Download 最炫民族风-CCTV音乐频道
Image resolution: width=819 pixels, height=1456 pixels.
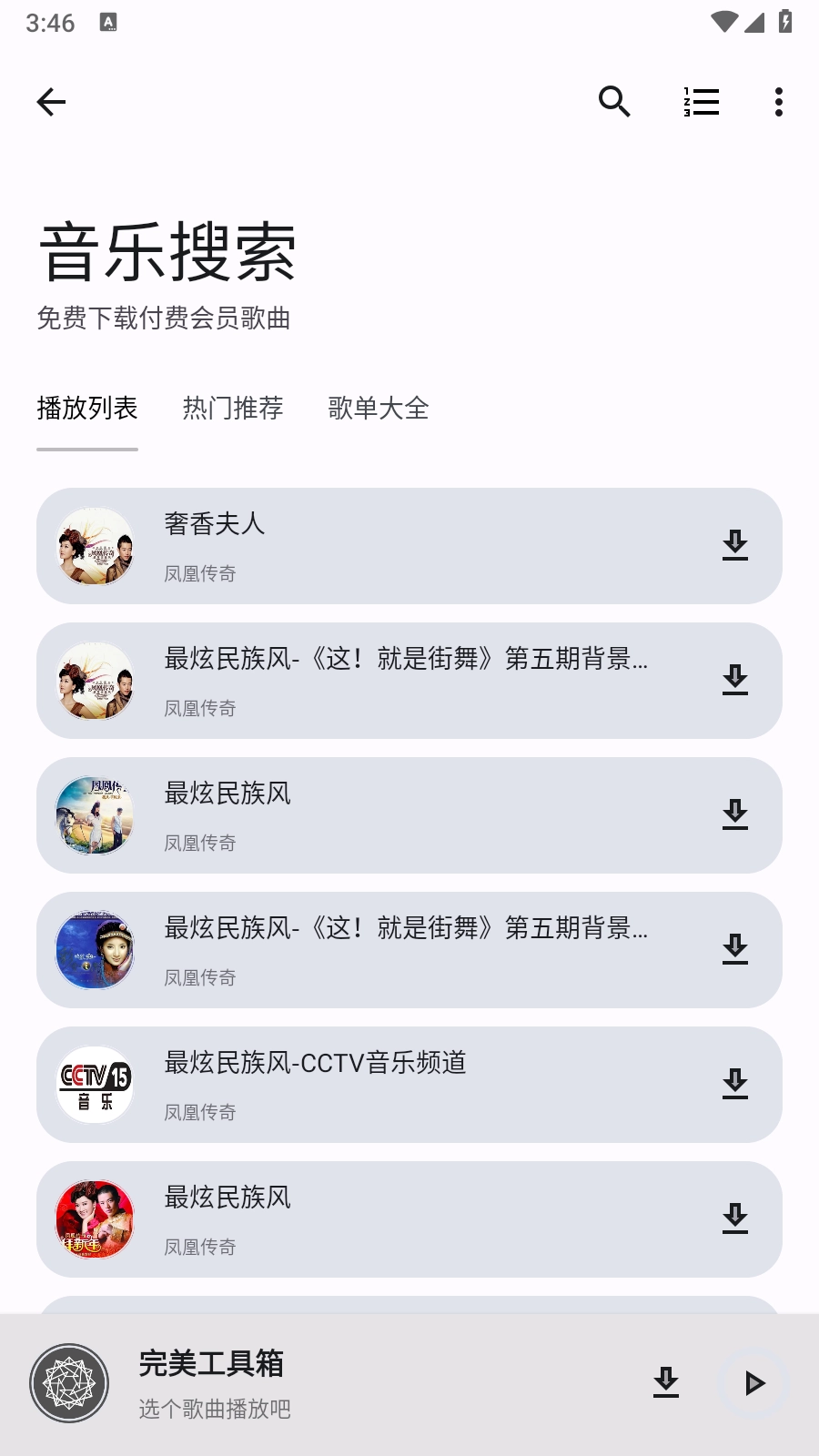pos(735,1085)
